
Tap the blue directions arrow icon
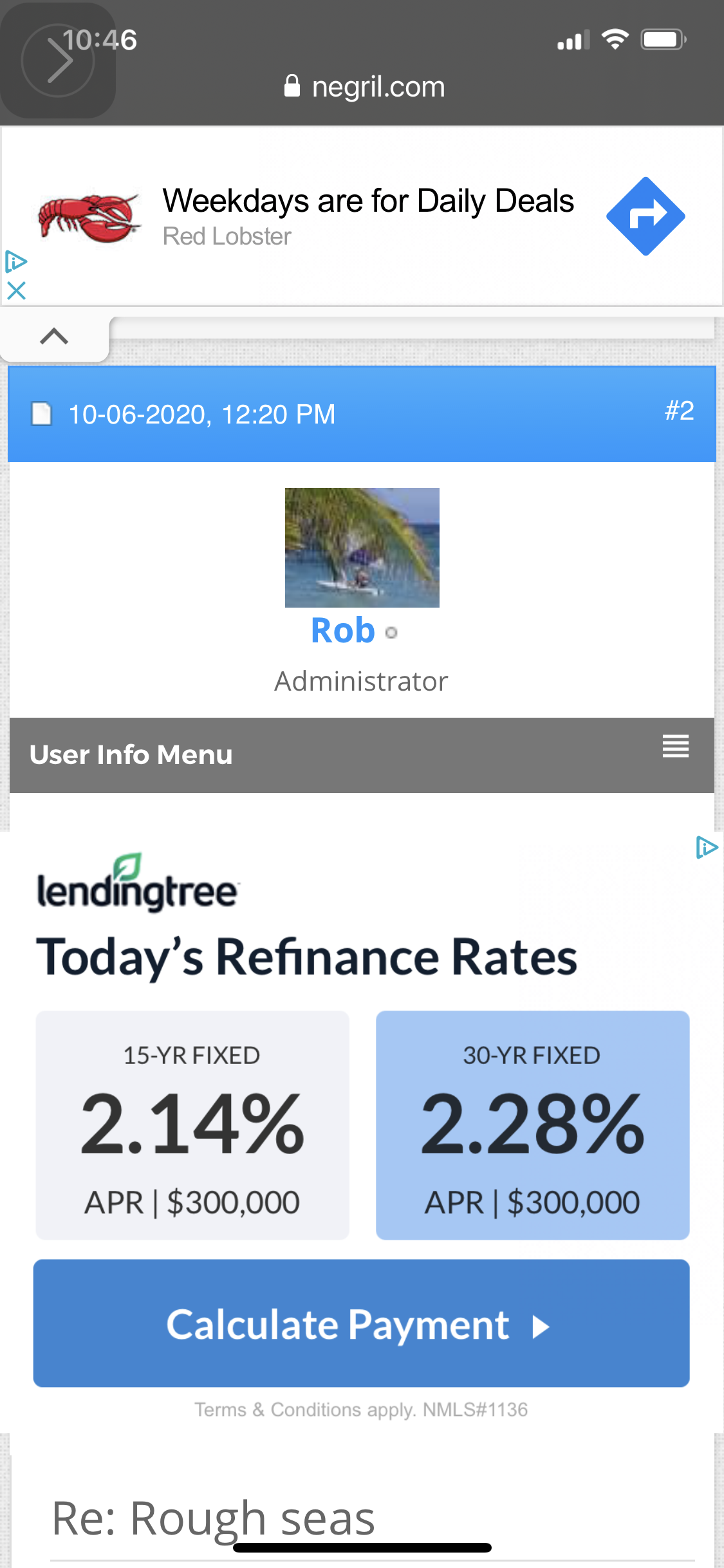tap(645, 216)
